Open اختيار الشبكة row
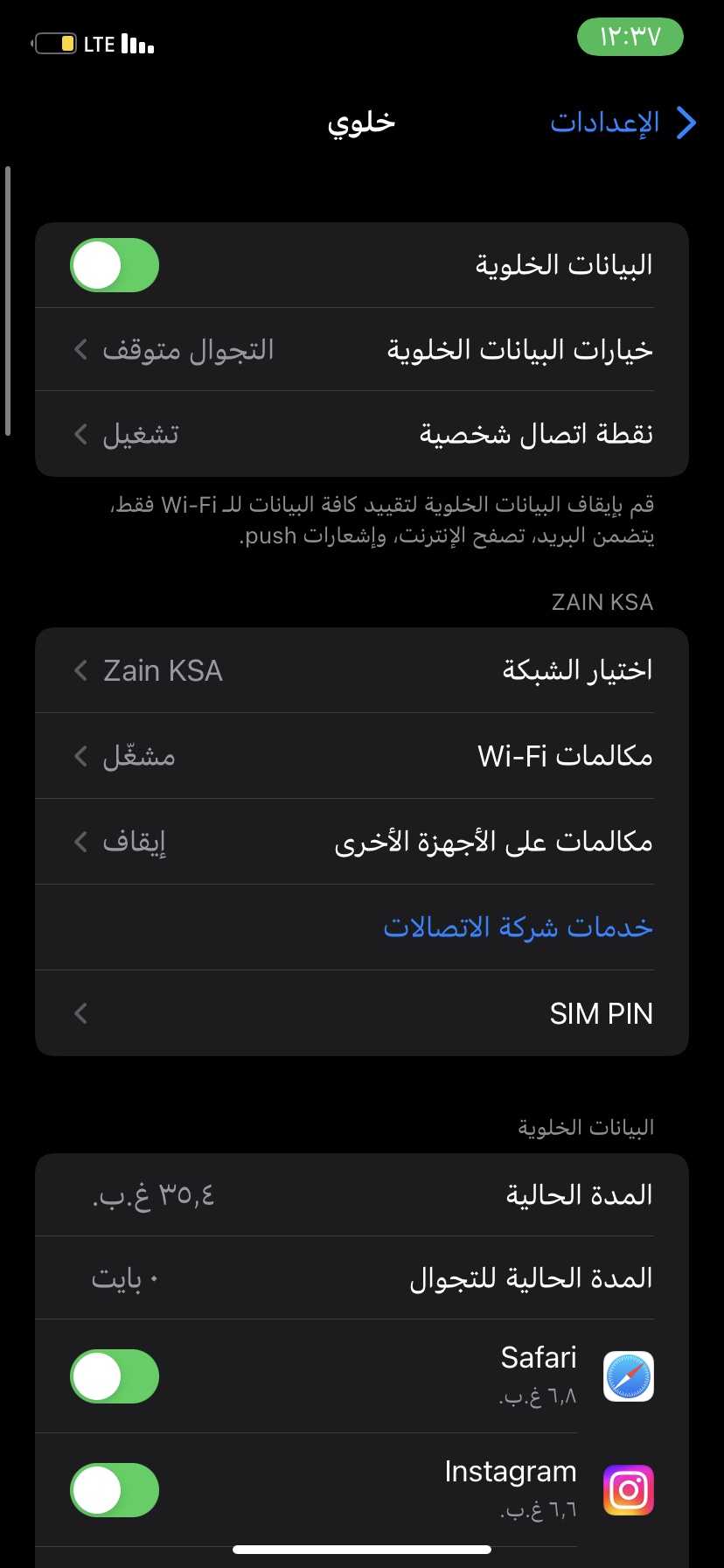 tap(362, 670)
